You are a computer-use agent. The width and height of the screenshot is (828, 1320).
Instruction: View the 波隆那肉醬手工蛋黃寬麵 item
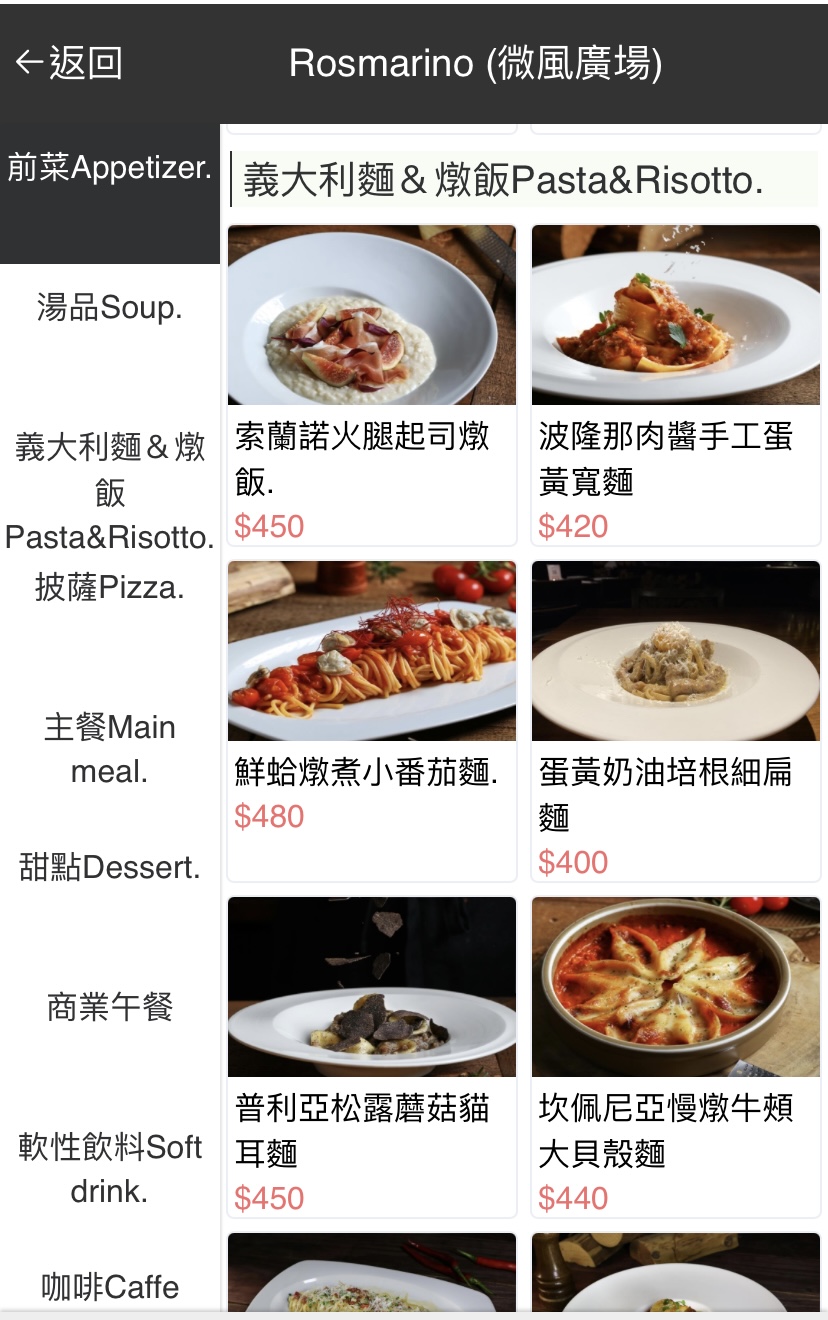(676, 385)
